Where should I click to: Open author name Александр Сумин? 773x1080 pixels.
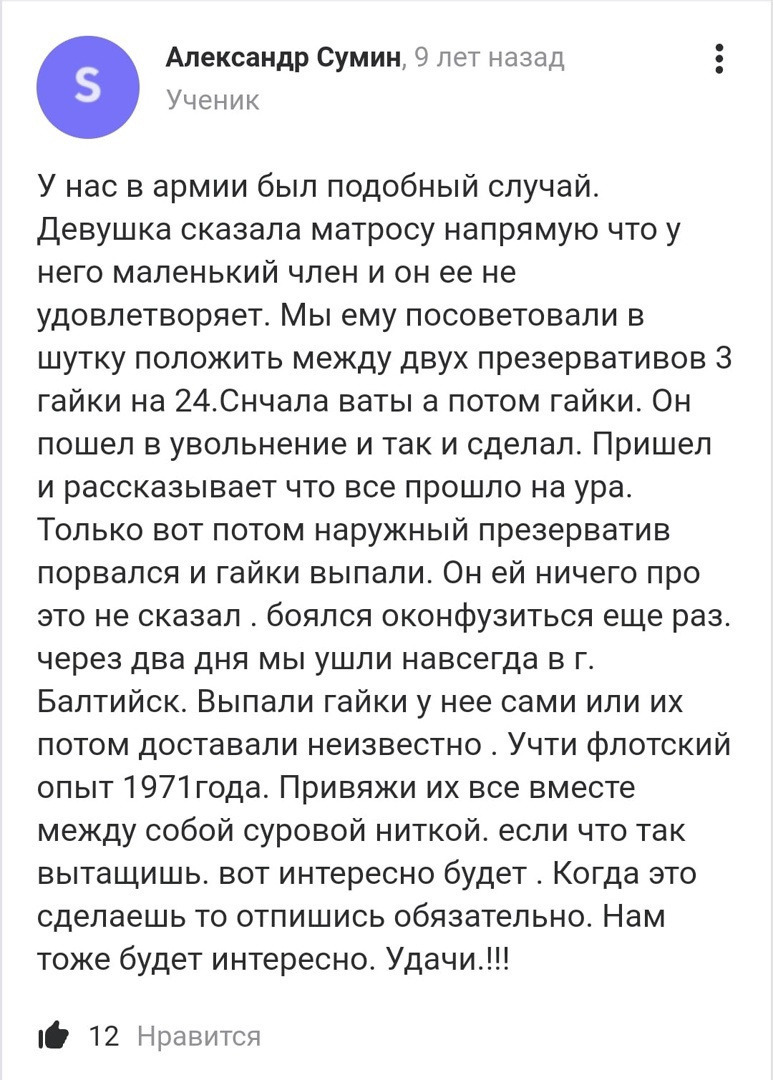click(284, 59)
